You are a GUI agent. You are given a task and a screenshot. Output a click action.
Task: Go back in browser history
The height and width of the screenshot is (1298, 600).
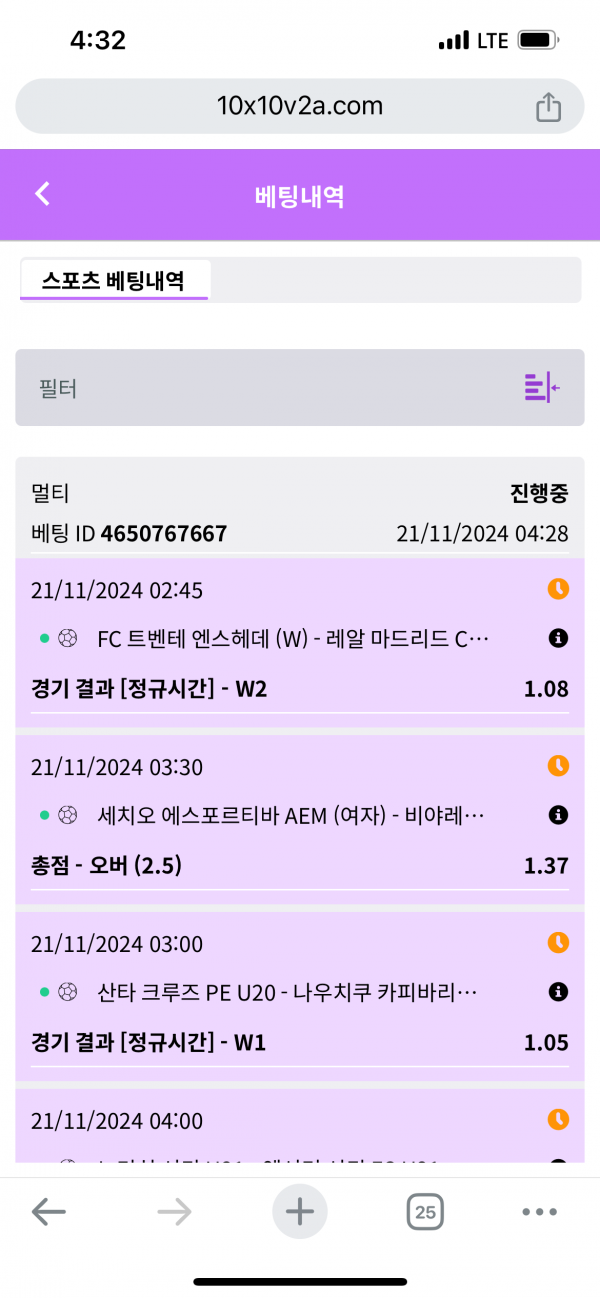(49, 1212)
